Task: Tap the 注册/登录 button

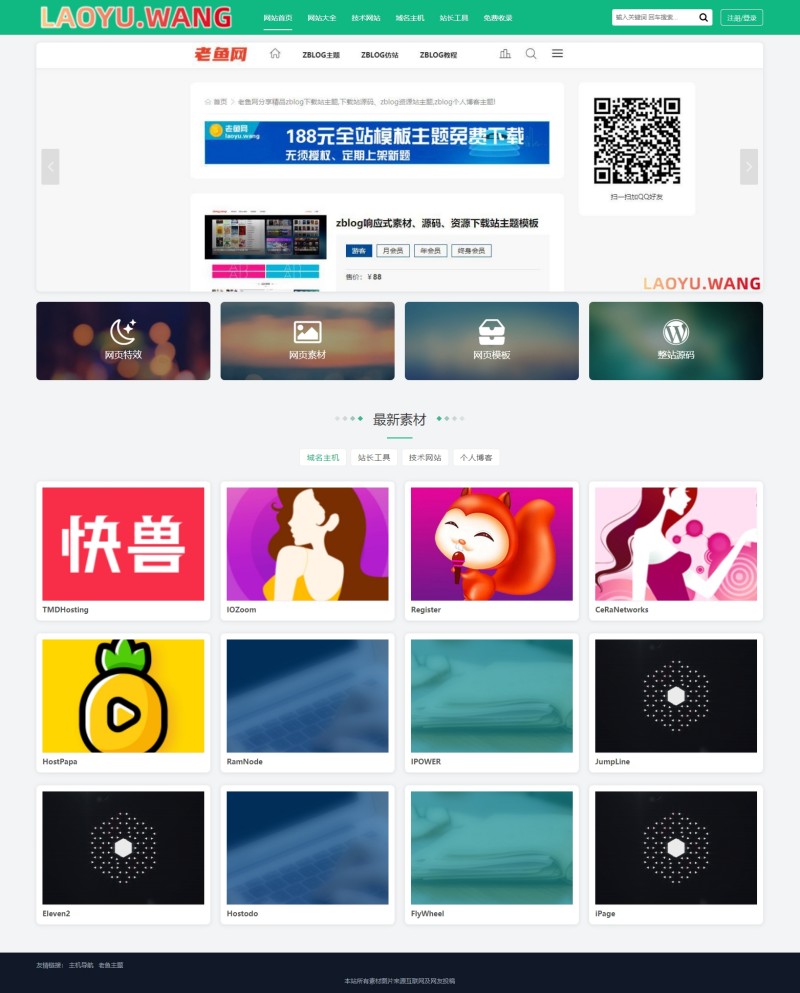Action: point(741,17)
